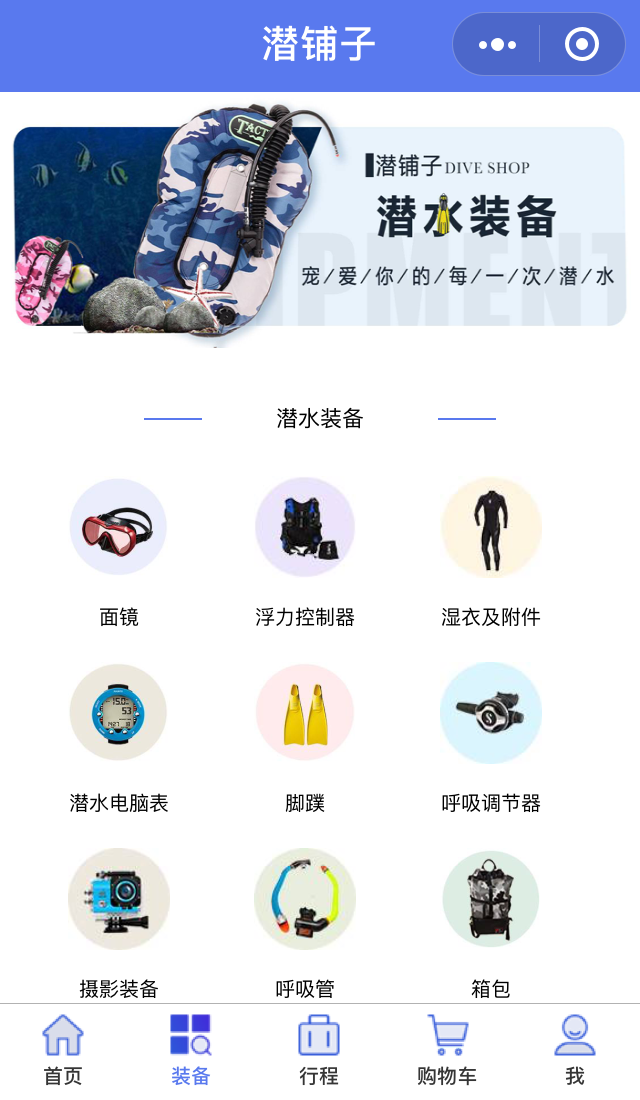This screenshot has height=1100, width=640.
Task: View the 潜水电脑表 category
Action: tap(119, 739)
